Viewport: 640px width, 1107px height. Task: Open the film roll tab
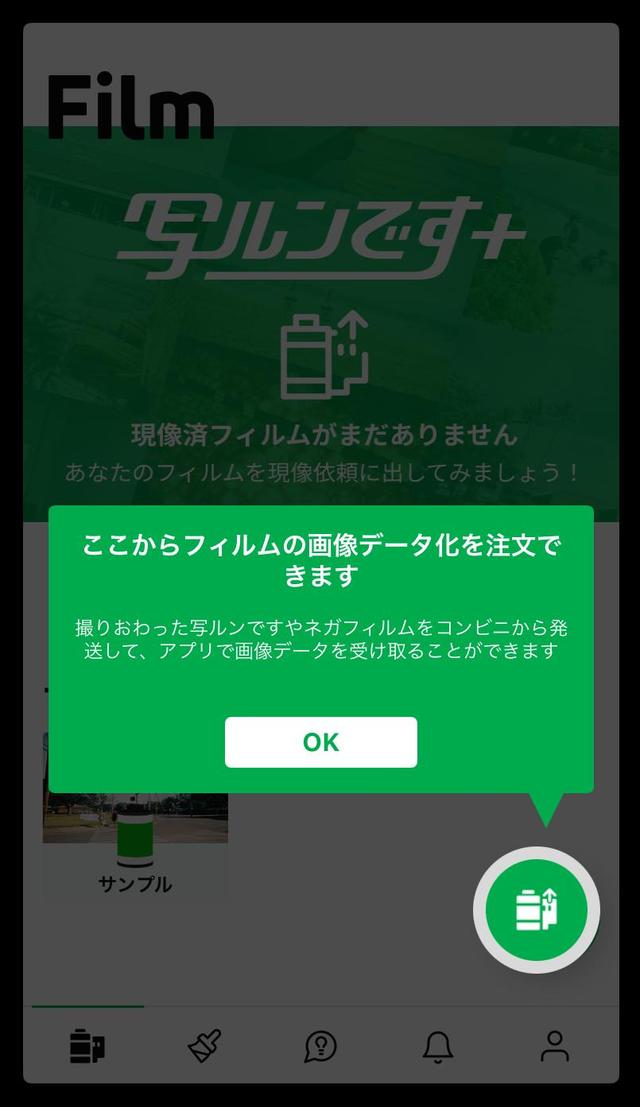(88, 1046)
